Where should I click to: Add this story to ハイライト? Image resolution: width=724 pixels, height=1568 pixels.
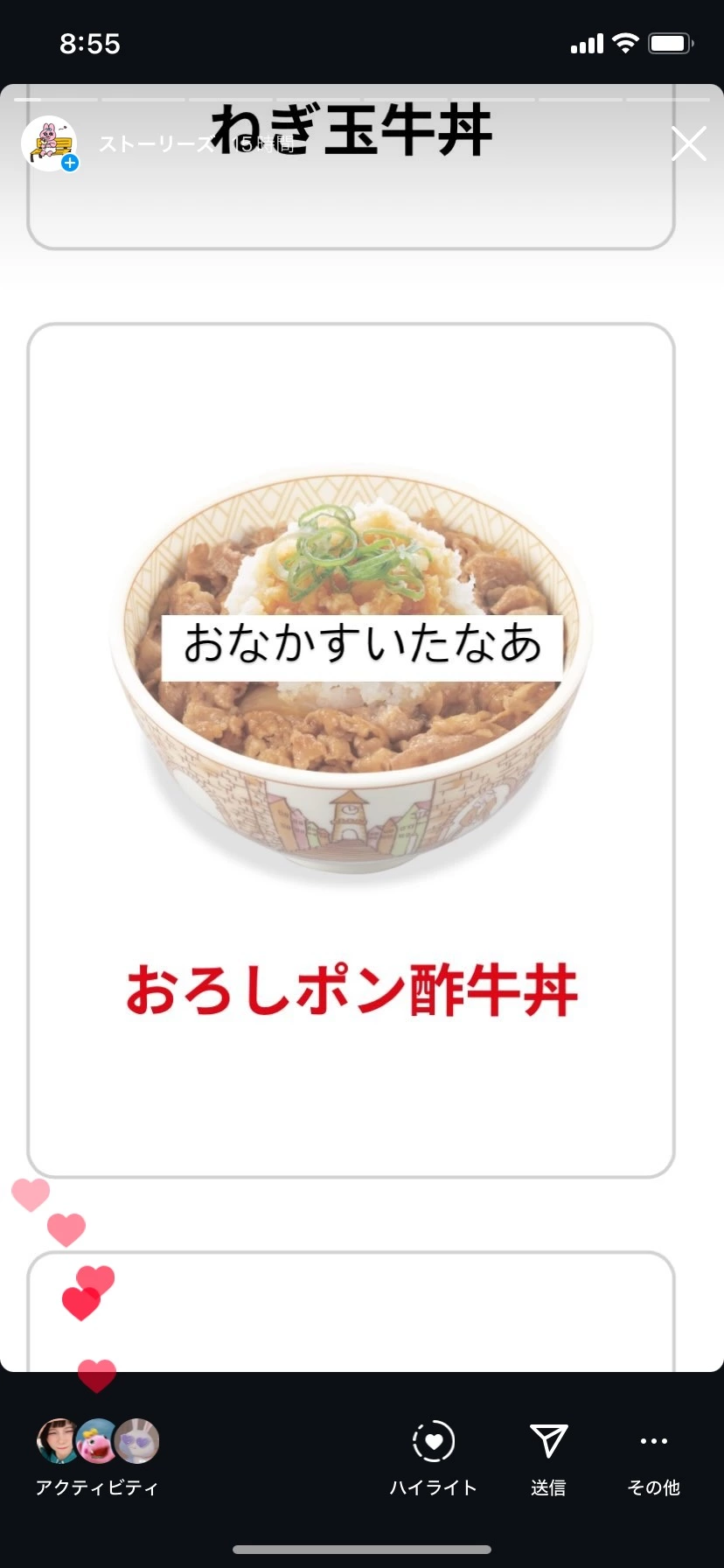[433, 1454]
